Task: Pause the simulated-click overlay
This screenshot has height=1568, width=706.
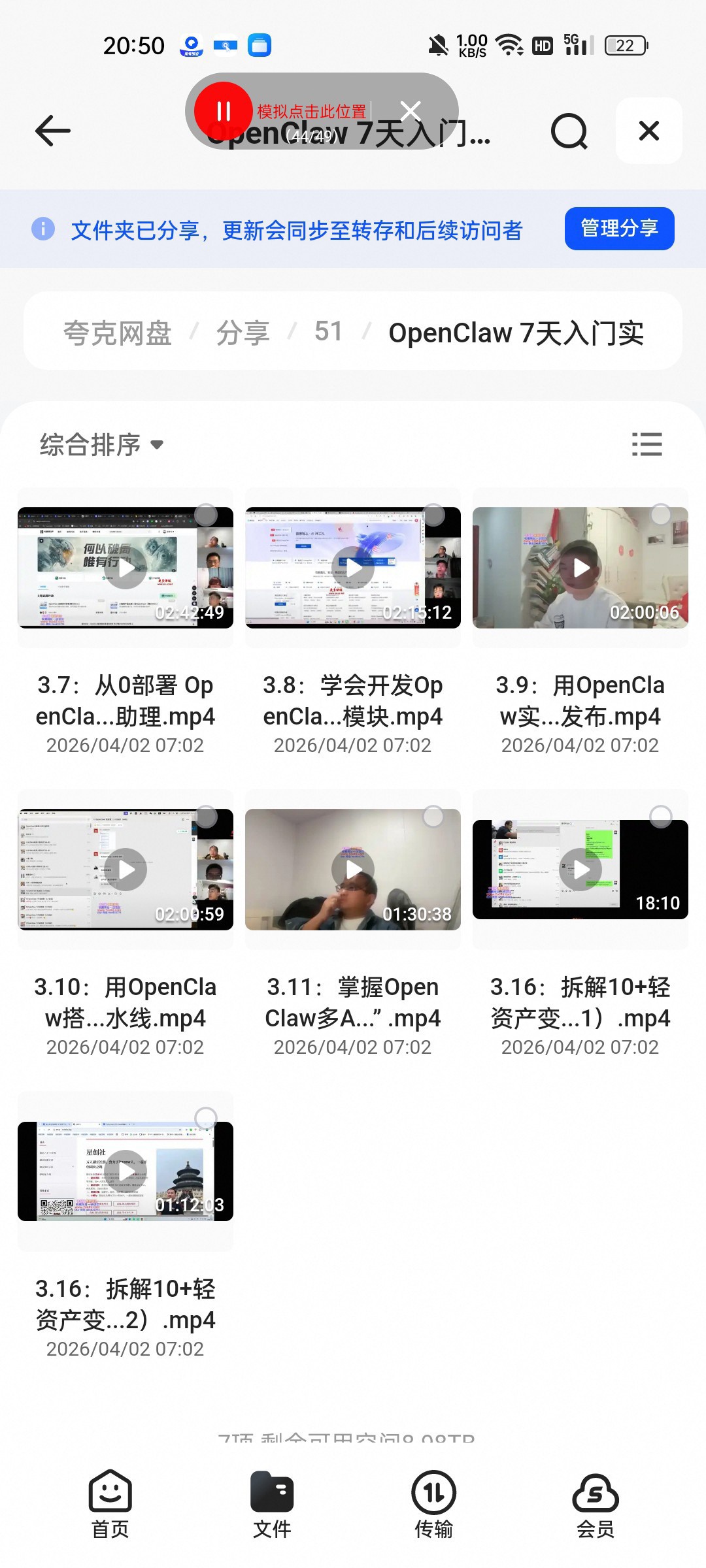Action: click(x=224, y=111)
